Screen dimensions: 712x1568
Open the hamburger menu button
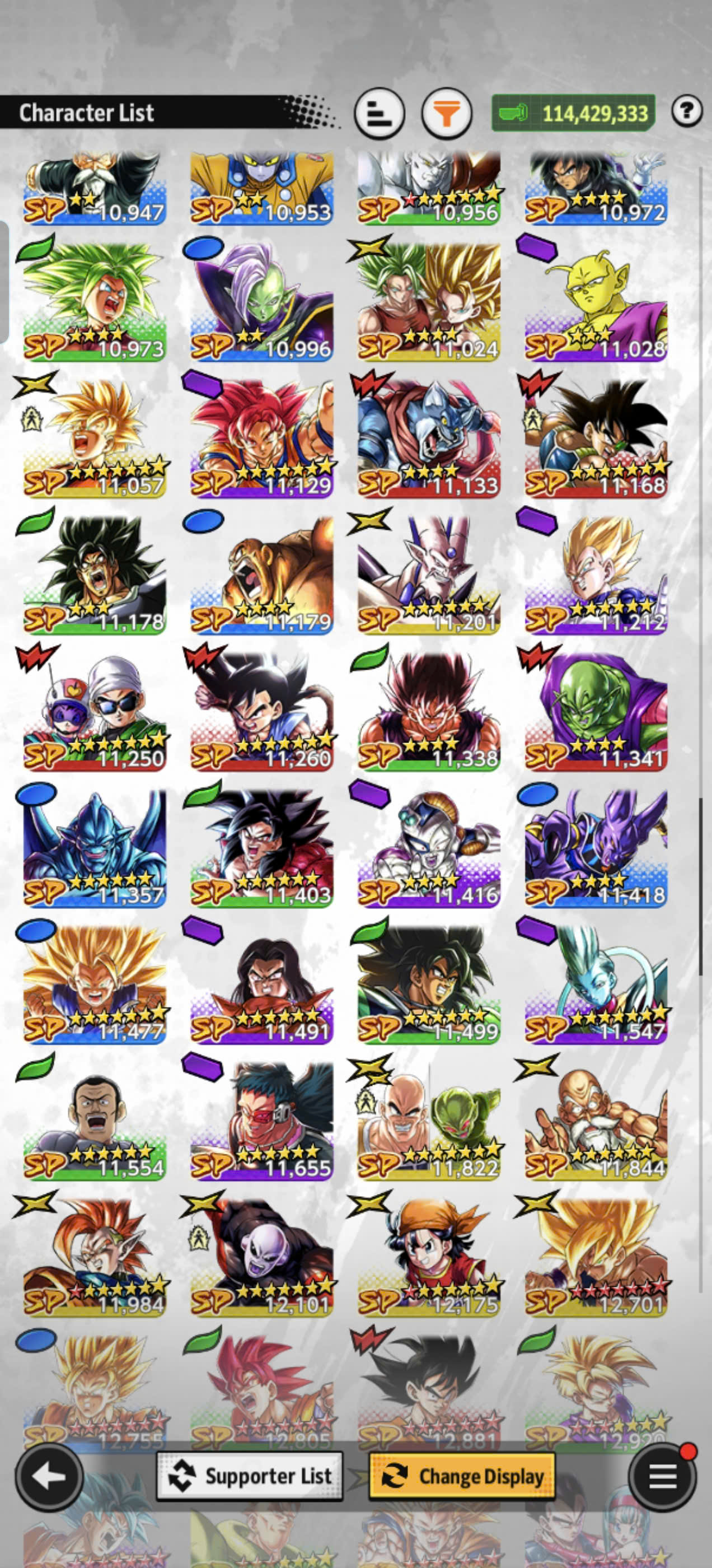pyautogui.click(x=662, y=1477)
